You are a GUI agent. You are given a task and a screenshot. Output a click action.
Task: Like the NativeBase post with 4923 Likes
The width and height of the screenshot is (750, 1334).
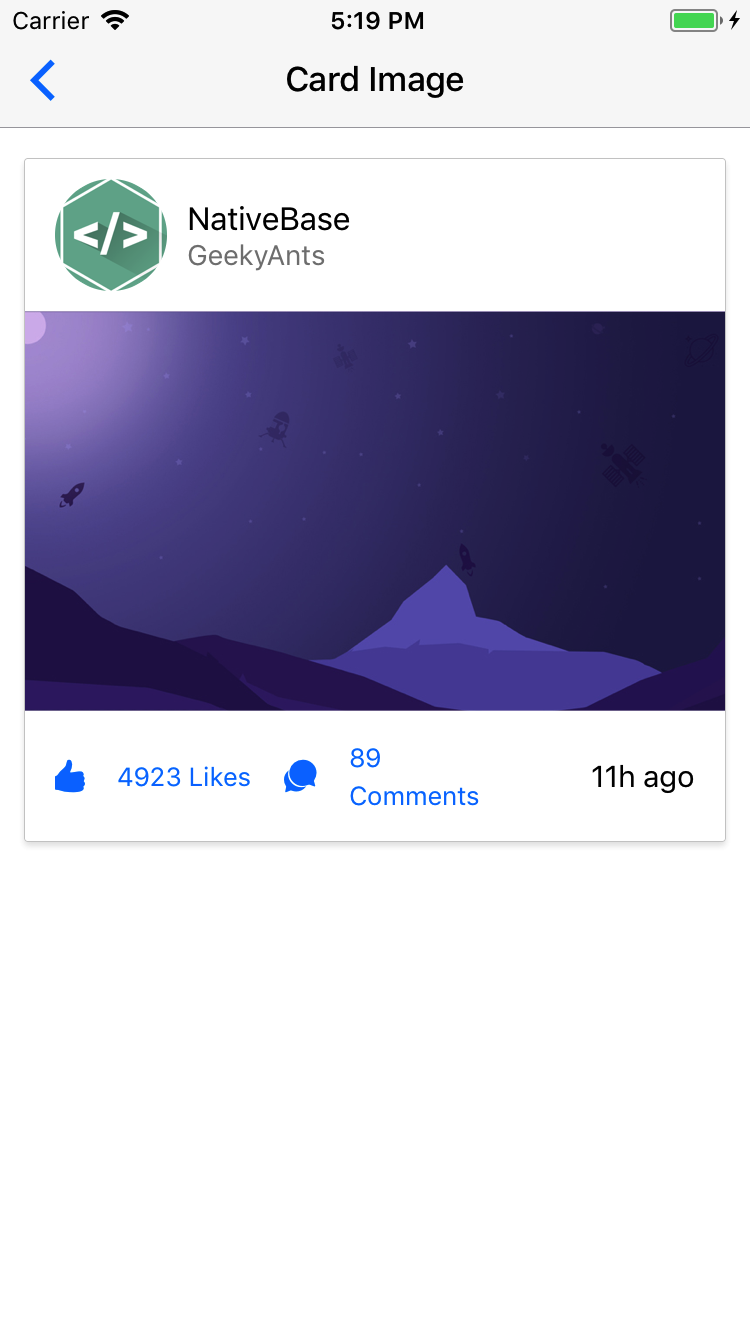pyautogui.click(x=152, y=777)
